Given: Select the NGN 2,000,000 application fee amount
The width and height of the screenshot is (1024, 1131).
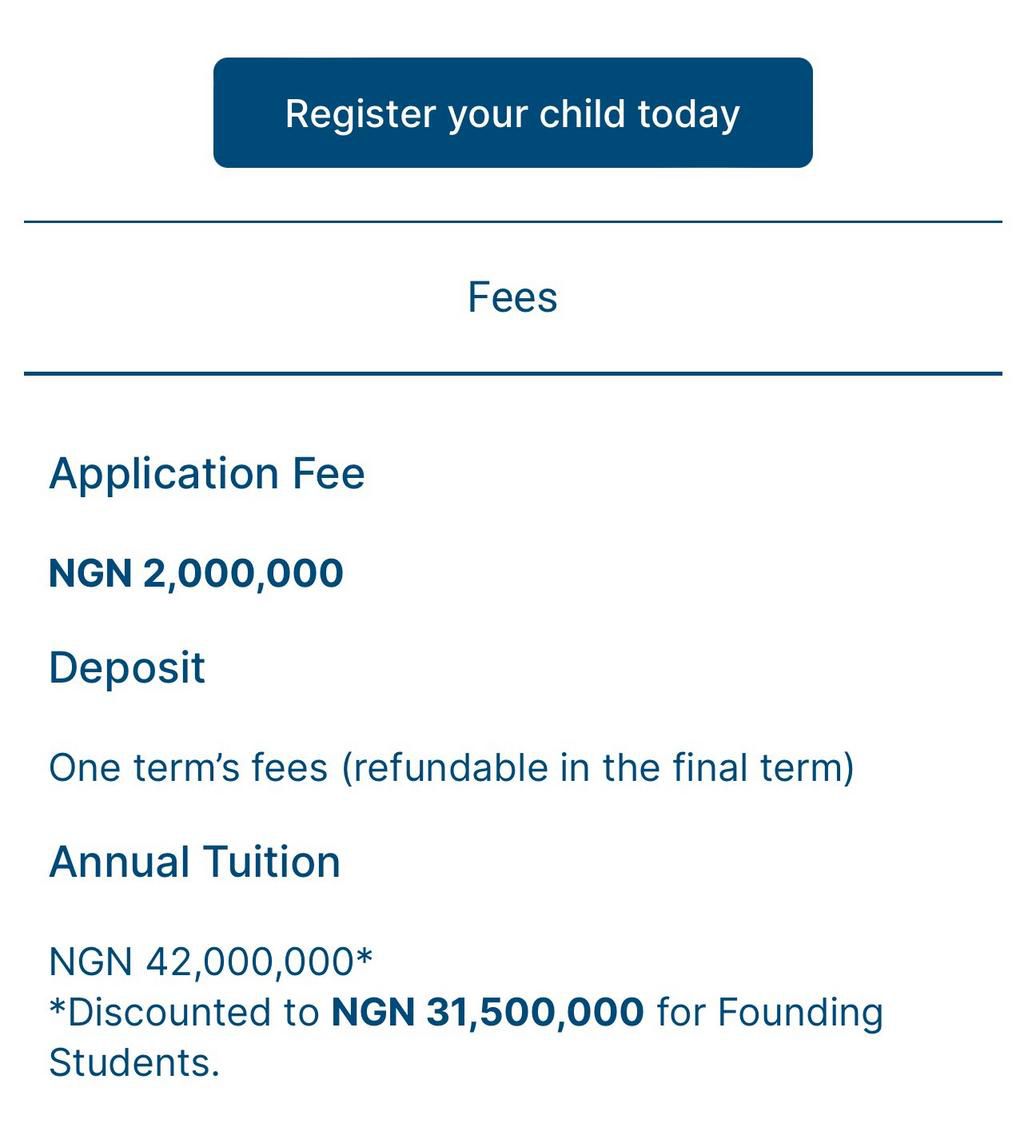Looking at the screenshot, I should pos(196,573).
